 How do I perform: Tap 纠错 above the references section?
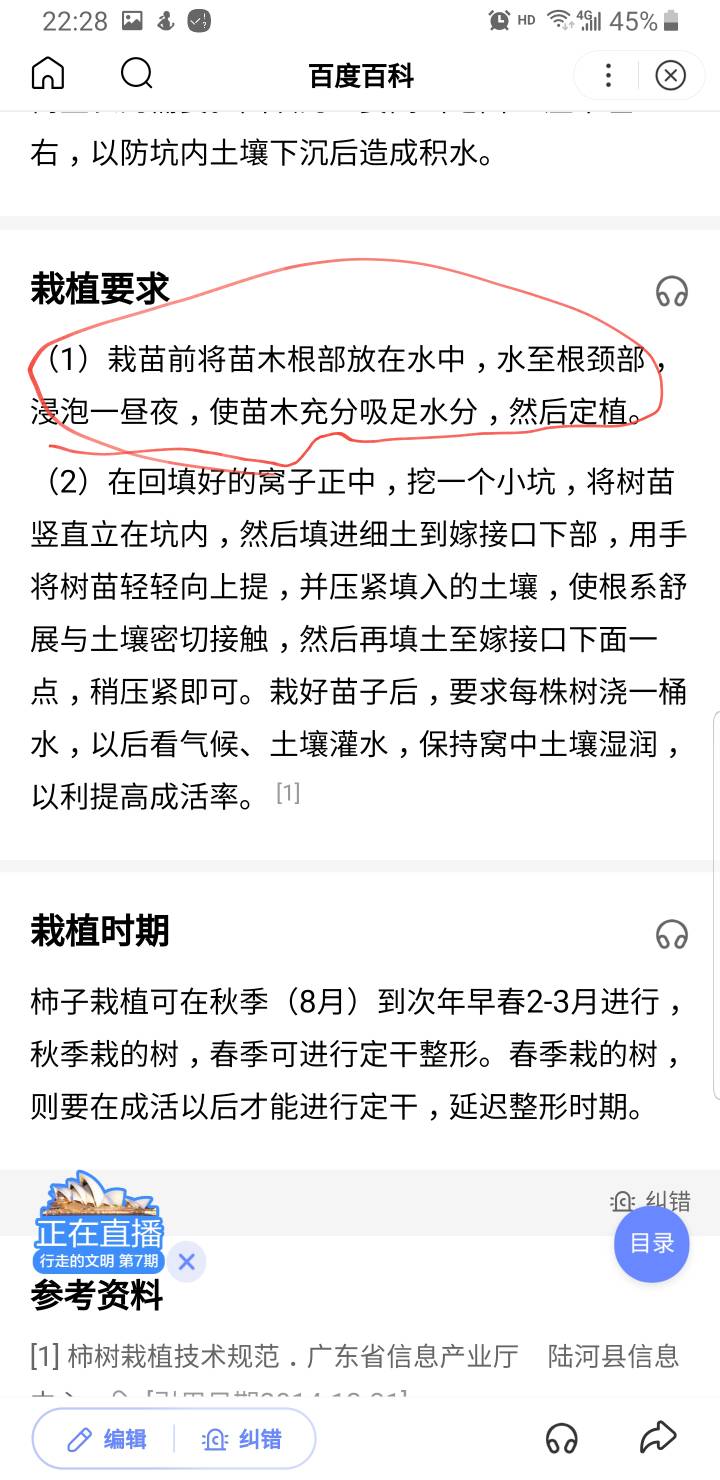tap(651, 1201)
